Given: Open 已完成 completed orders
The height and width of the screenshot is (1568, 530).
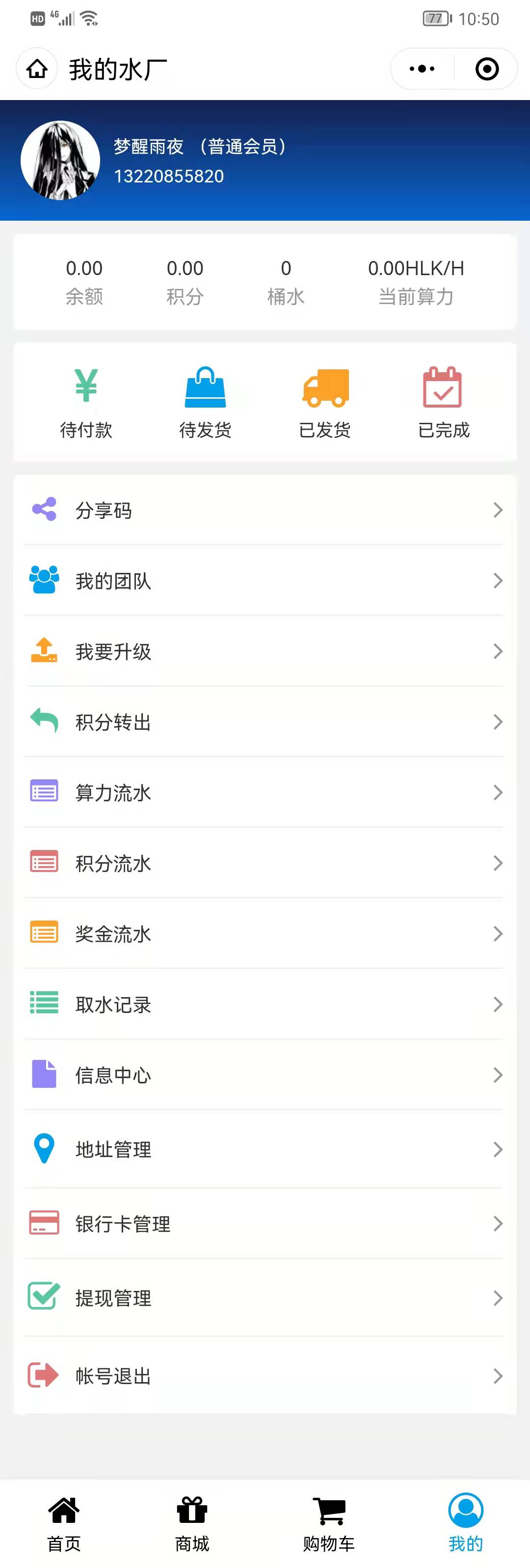Looking at the screenshot, I should (444, 402).
